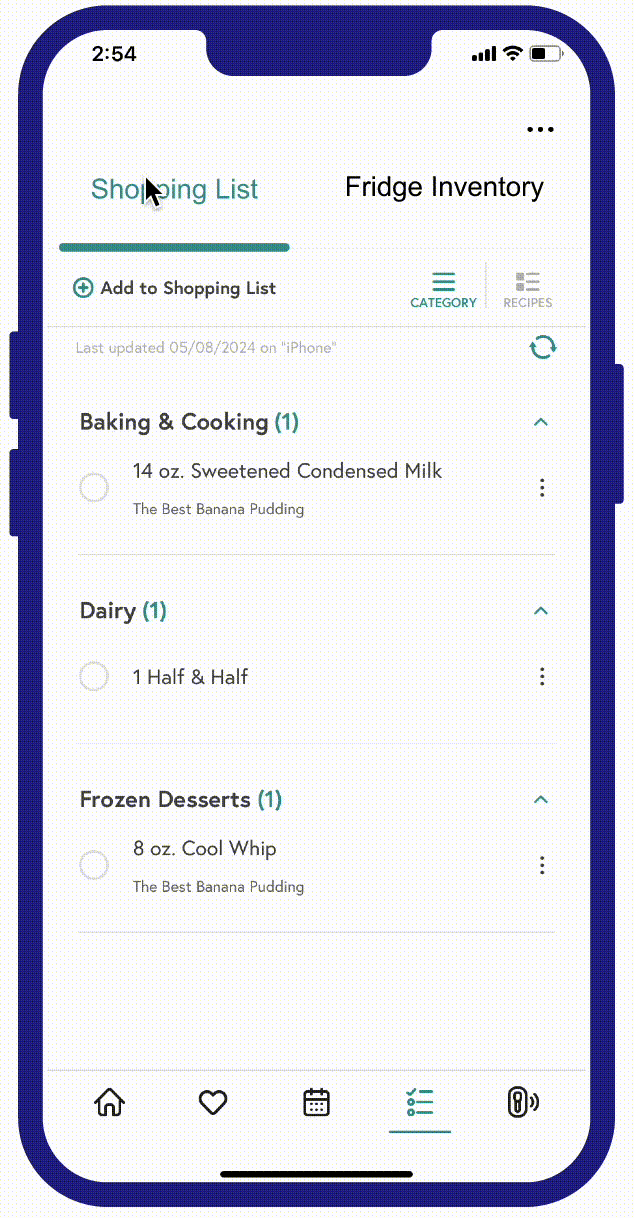
Task: Mark Half & Half as bought
Action: pos(94,677)
